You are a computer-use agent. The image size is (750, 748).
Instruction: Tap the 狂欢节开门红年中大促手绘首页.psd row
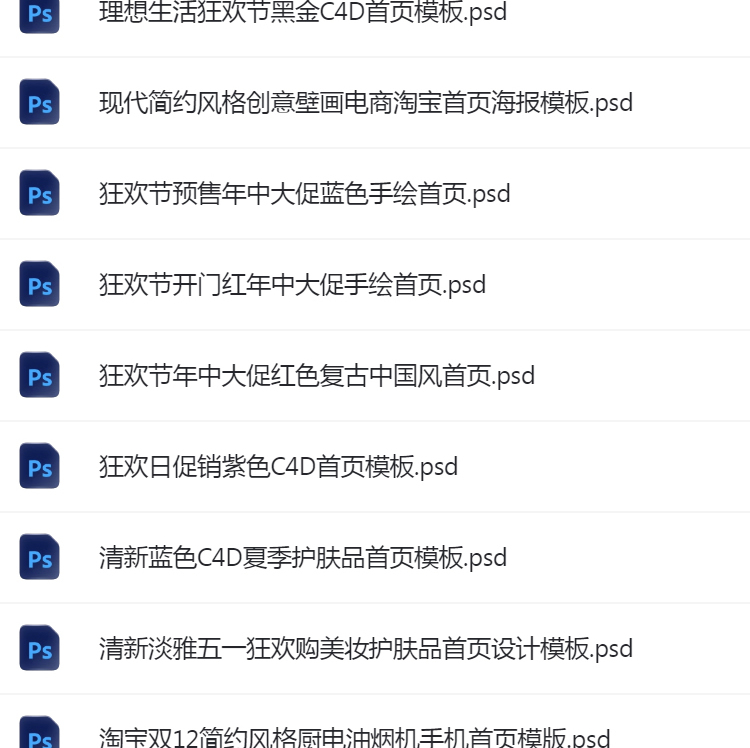tap(292, 285)
